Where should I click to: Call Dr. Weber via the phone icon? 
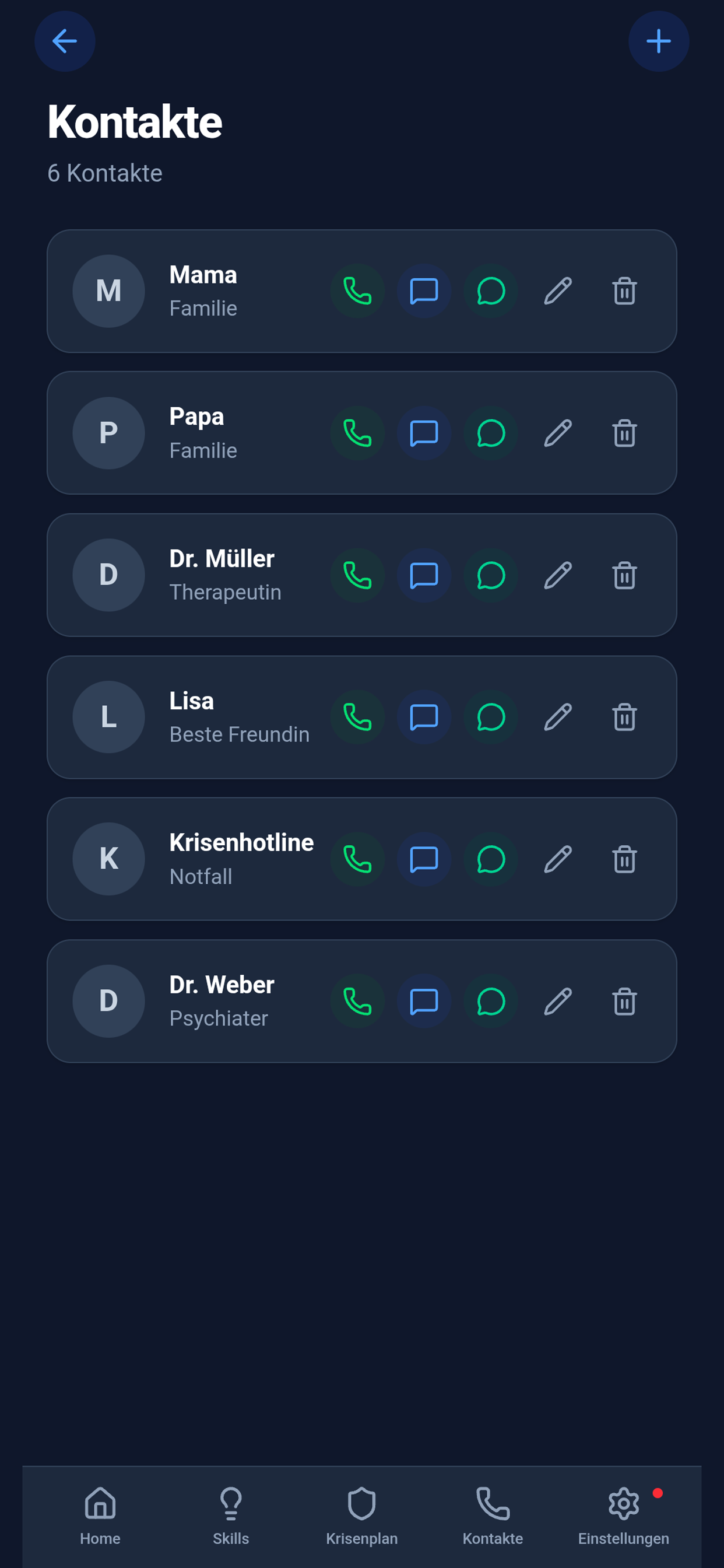pos(357,1002)
